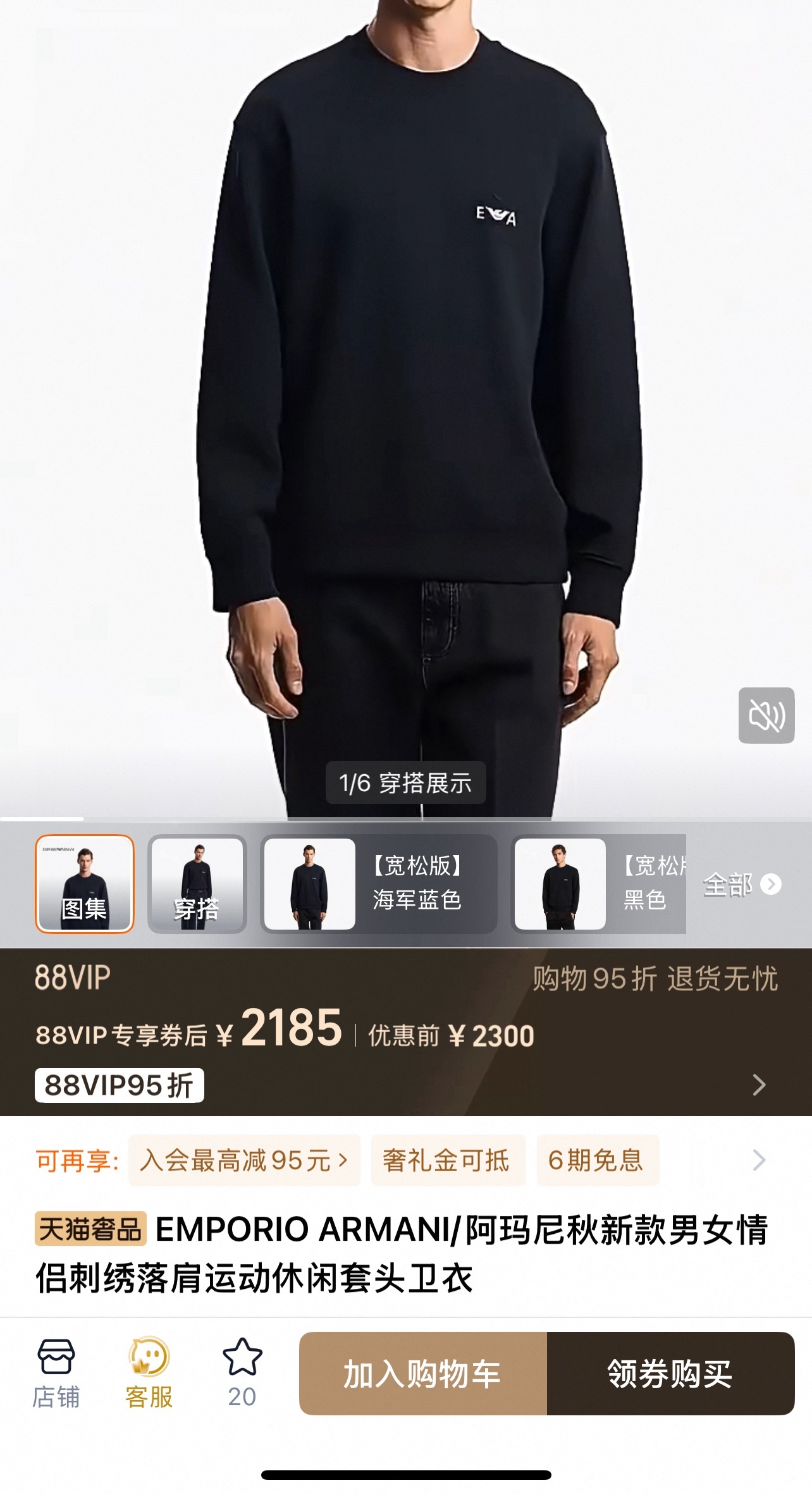Contact 客服 customer service
Image resolution: width=812 pixels, height=1495 pixels.
(x=149, y=1373)
